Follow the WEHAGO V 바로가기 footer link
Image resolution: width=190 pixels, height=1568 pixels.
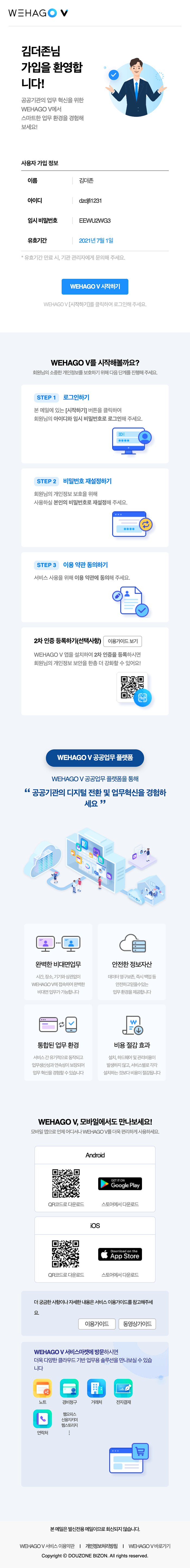(149, 1545)
